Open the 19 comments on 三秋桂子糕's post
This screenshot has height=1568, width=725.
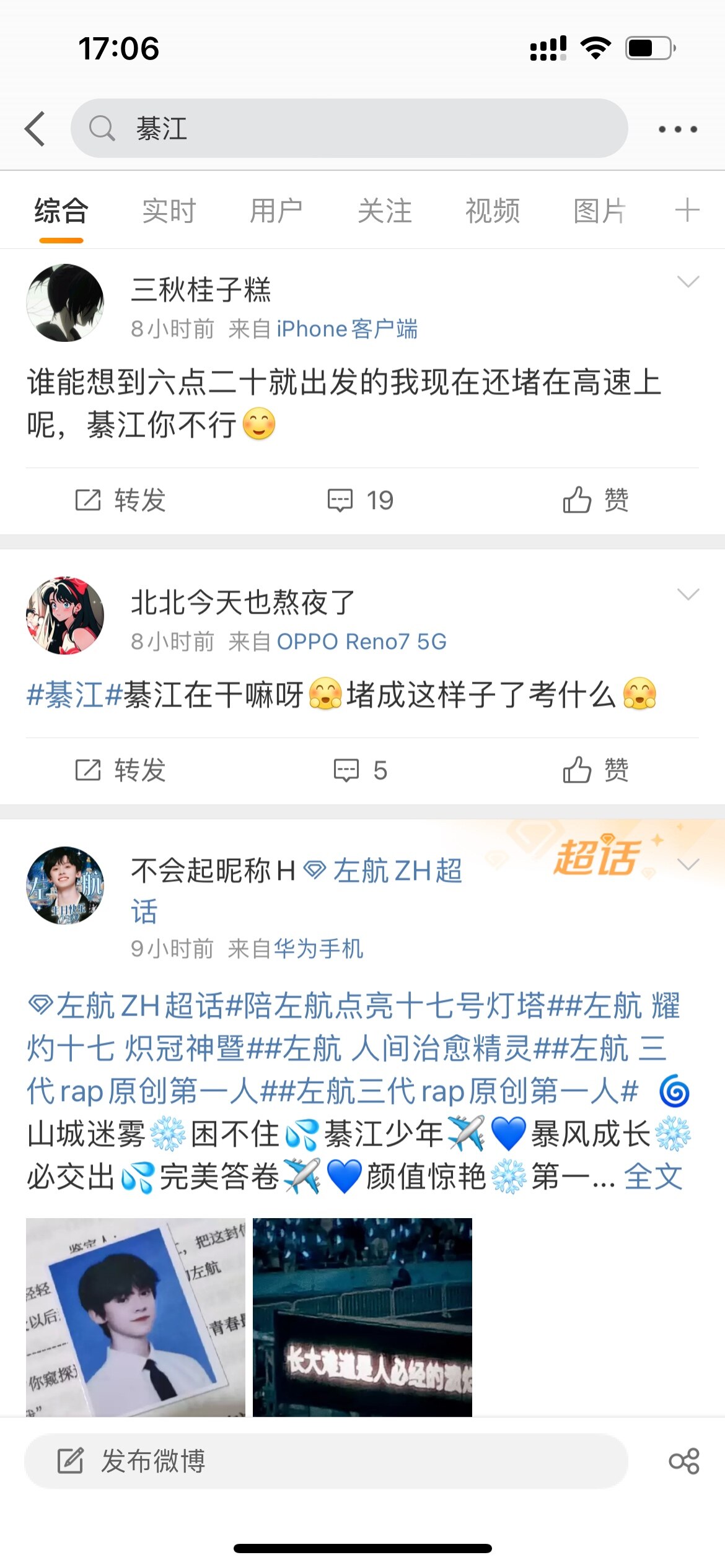tap(361, 500)
